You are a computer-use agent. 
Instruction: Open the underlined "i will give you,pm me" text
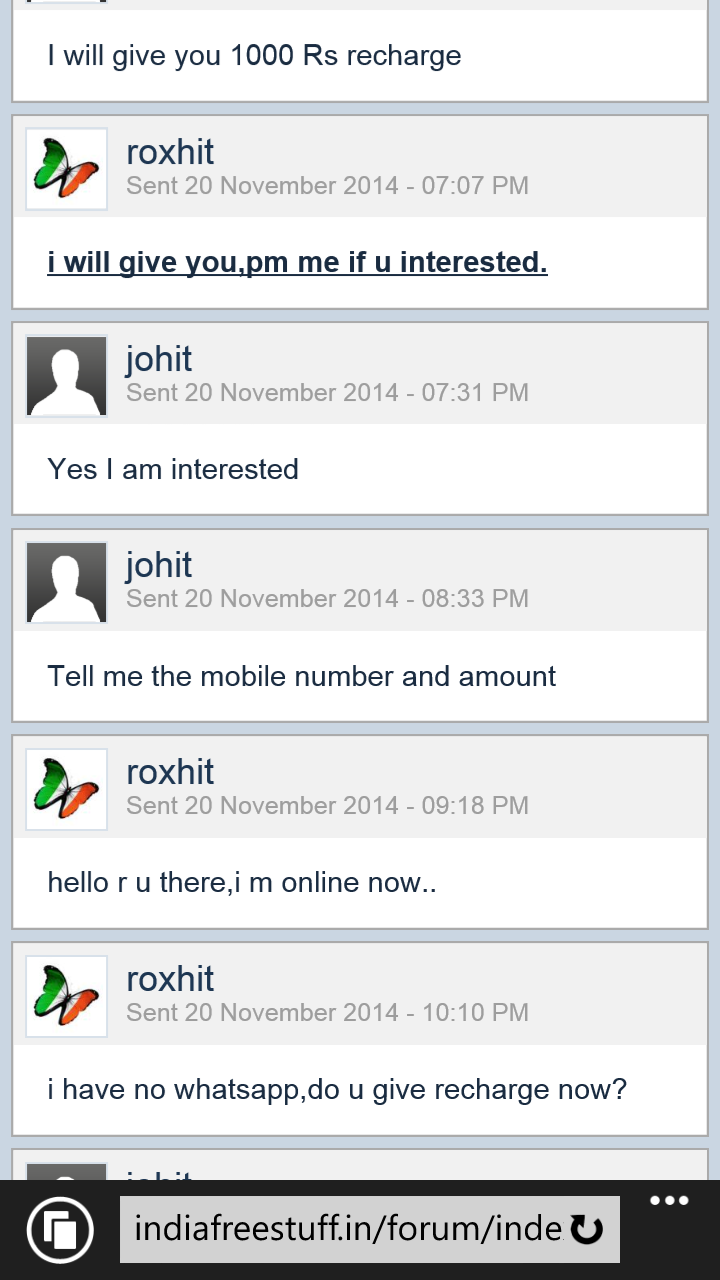point(297,262)
